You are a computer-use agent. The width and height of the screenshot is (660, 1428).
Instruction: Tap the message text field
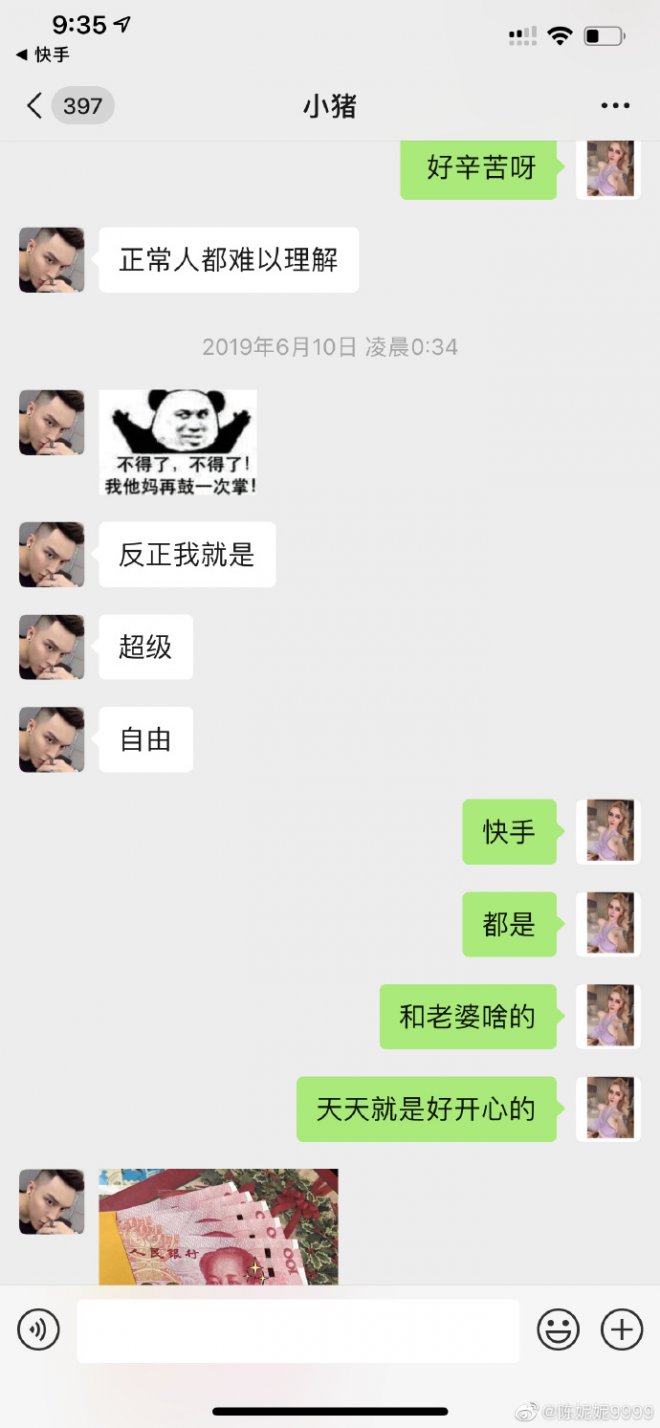[298, 1330]
